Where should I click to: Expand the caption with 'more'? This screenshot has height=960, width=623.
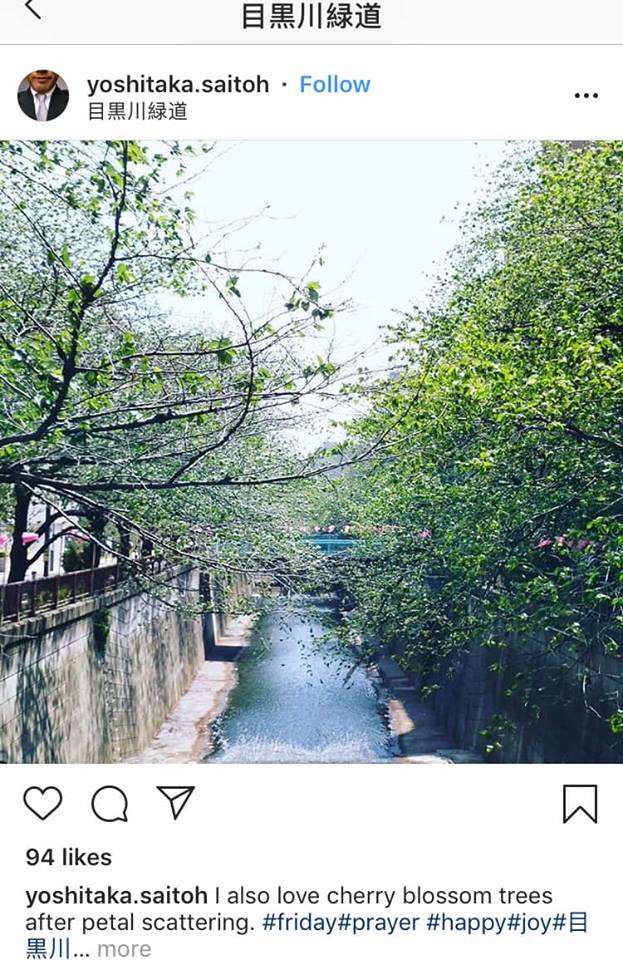point(124,949)
